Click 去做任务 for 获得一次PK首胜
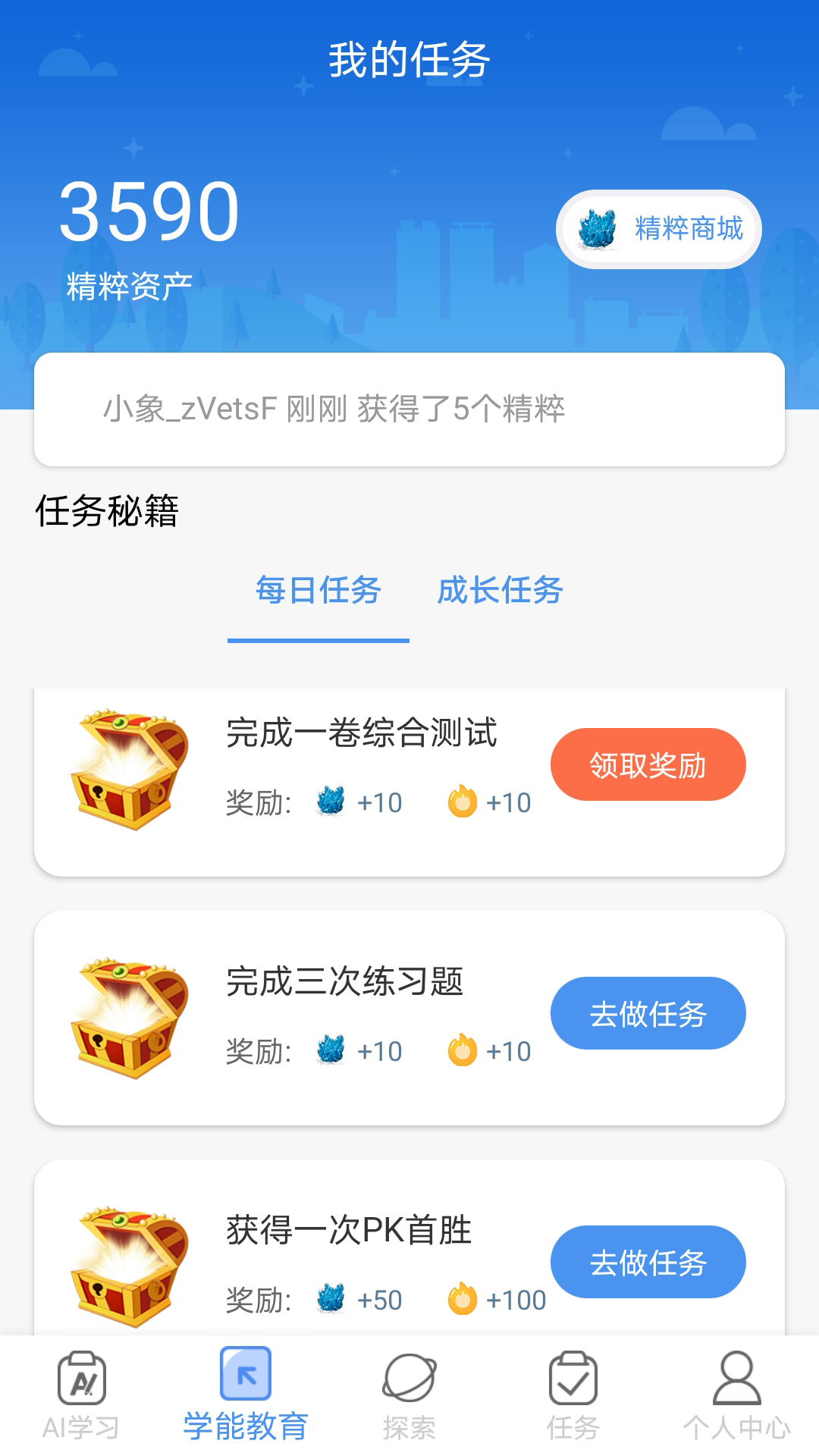The height and width of the screenshot is (1456, 819). [648, 1261]
